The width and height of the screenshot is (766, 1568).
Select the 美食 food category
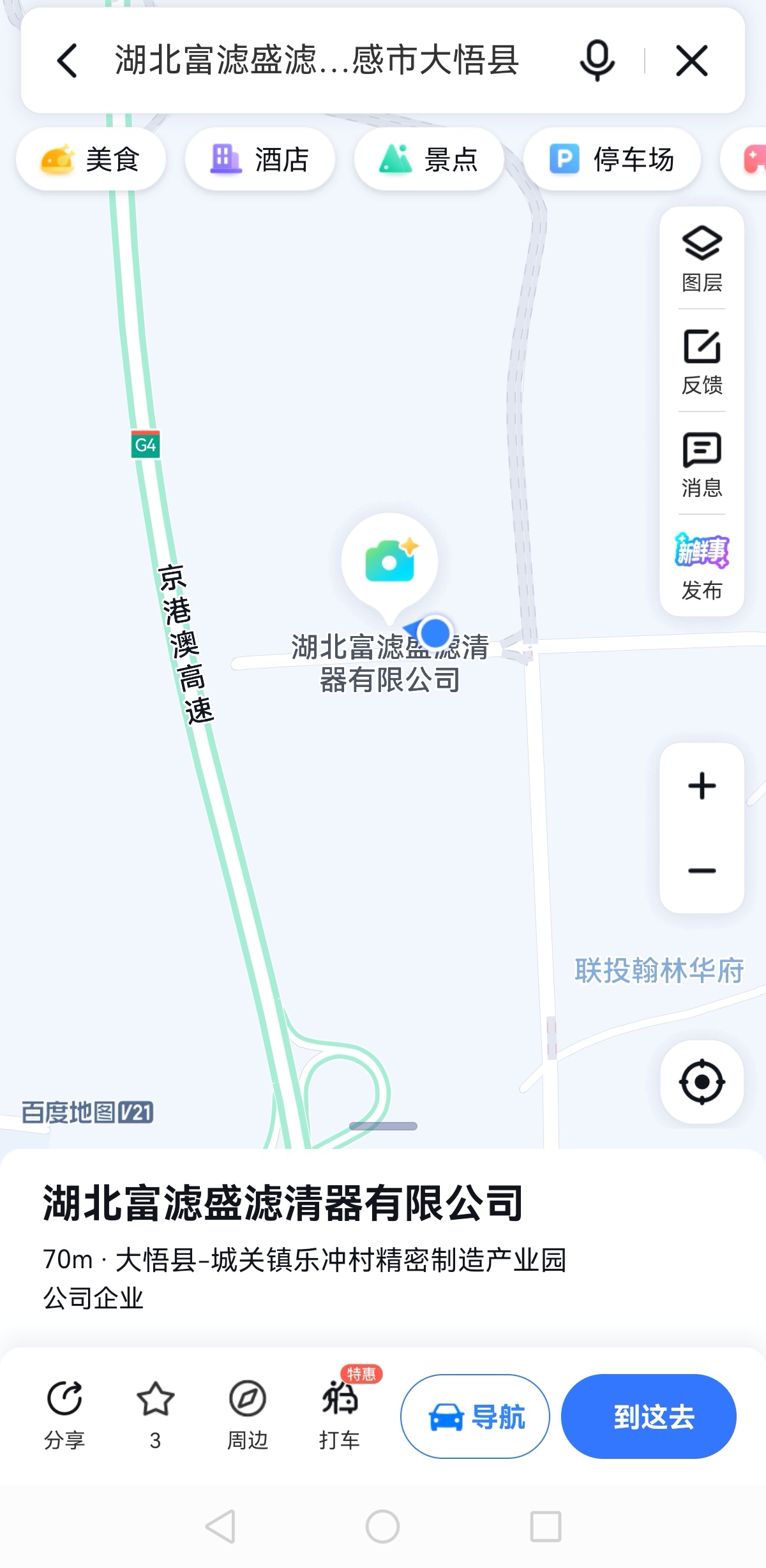pos(91,159)
